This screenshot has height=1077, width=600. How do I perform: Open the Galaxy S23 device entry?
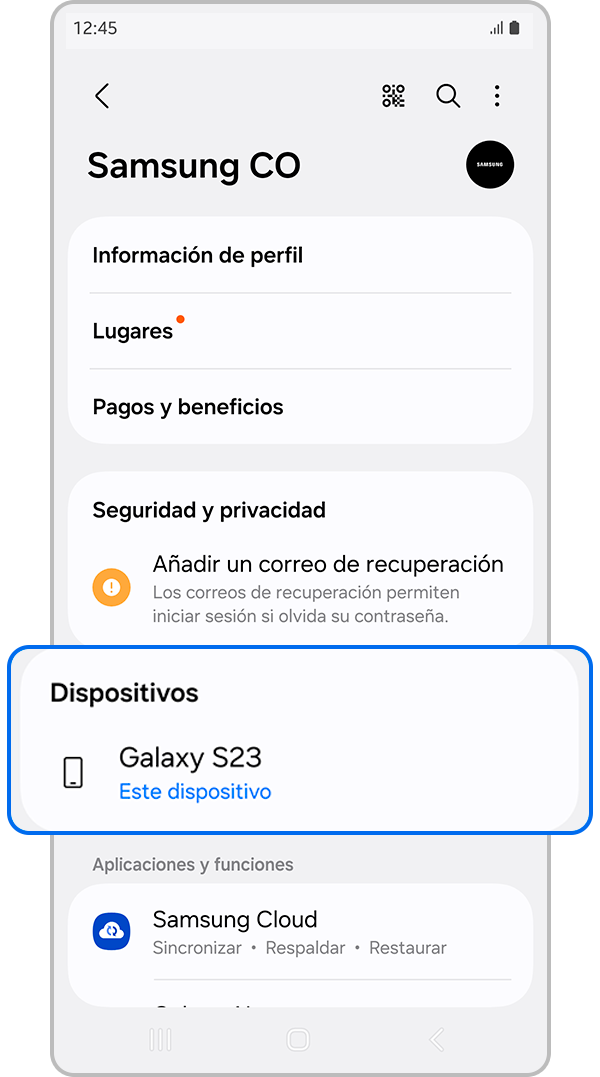[300, 774]
